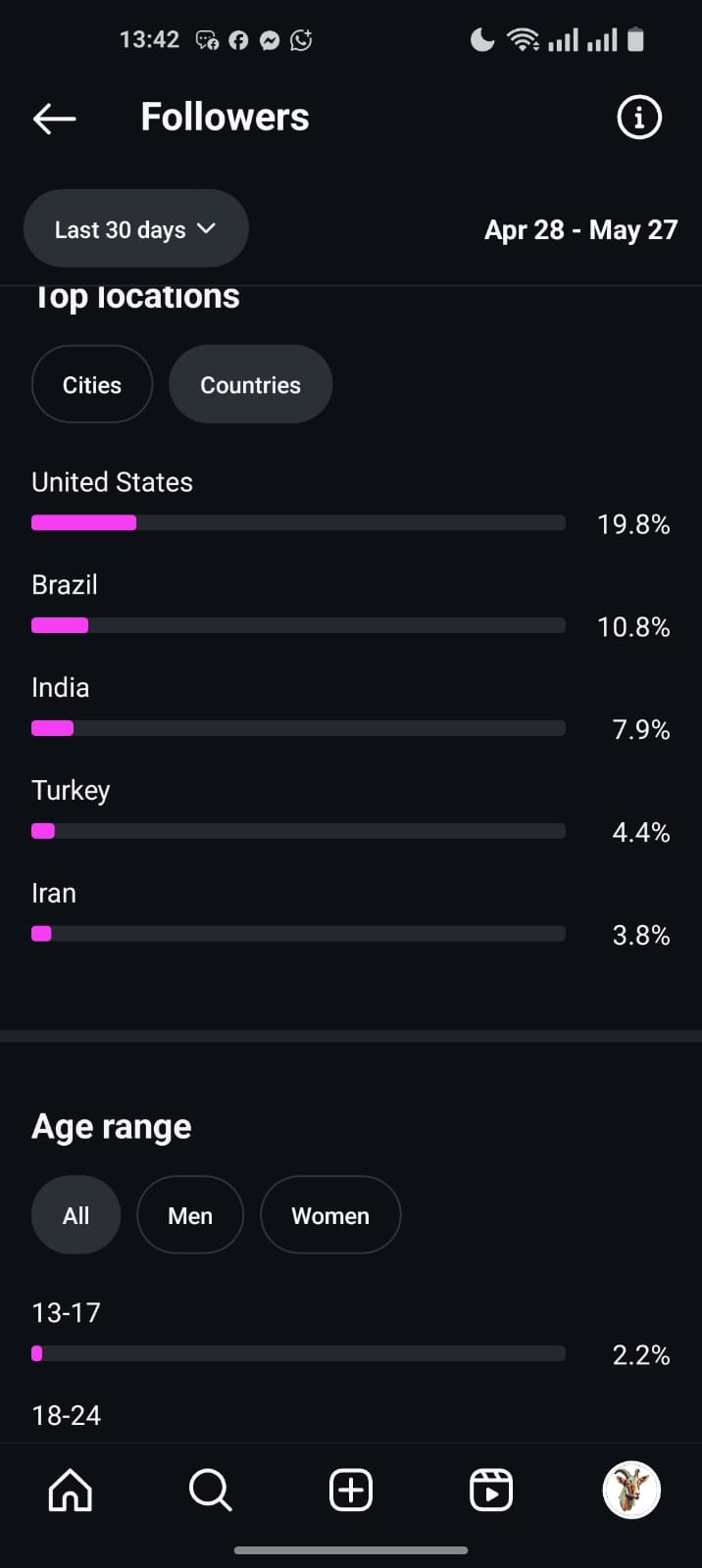Filter age range by Men

coord(190,1215)
